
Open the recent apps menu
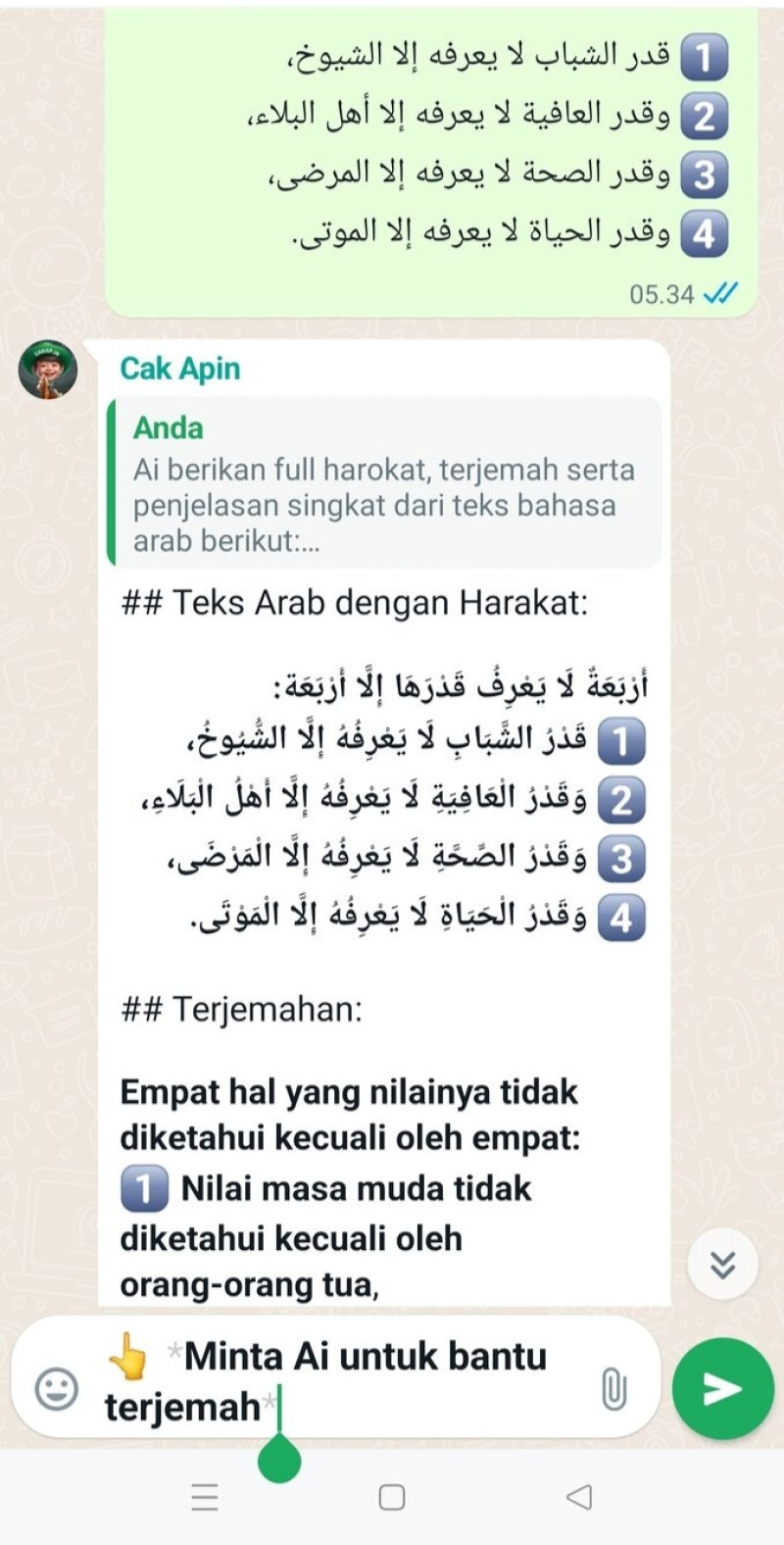(x=205, y=1497)
